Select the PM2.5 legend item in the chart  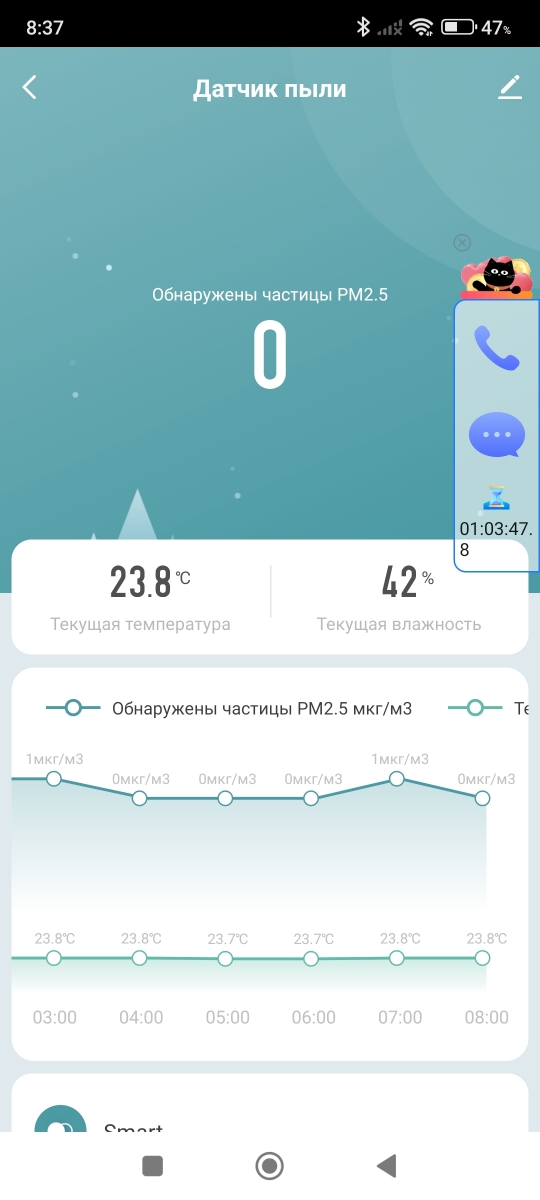230,709
